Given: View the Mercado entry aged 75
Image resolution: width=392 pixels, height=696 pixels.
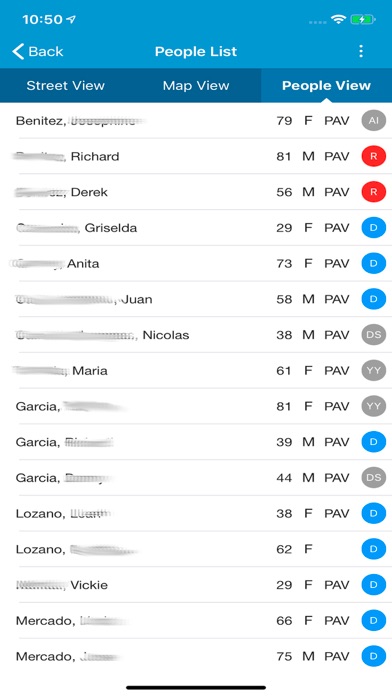Looking at the screenshot, I should [x=196, y=656].
